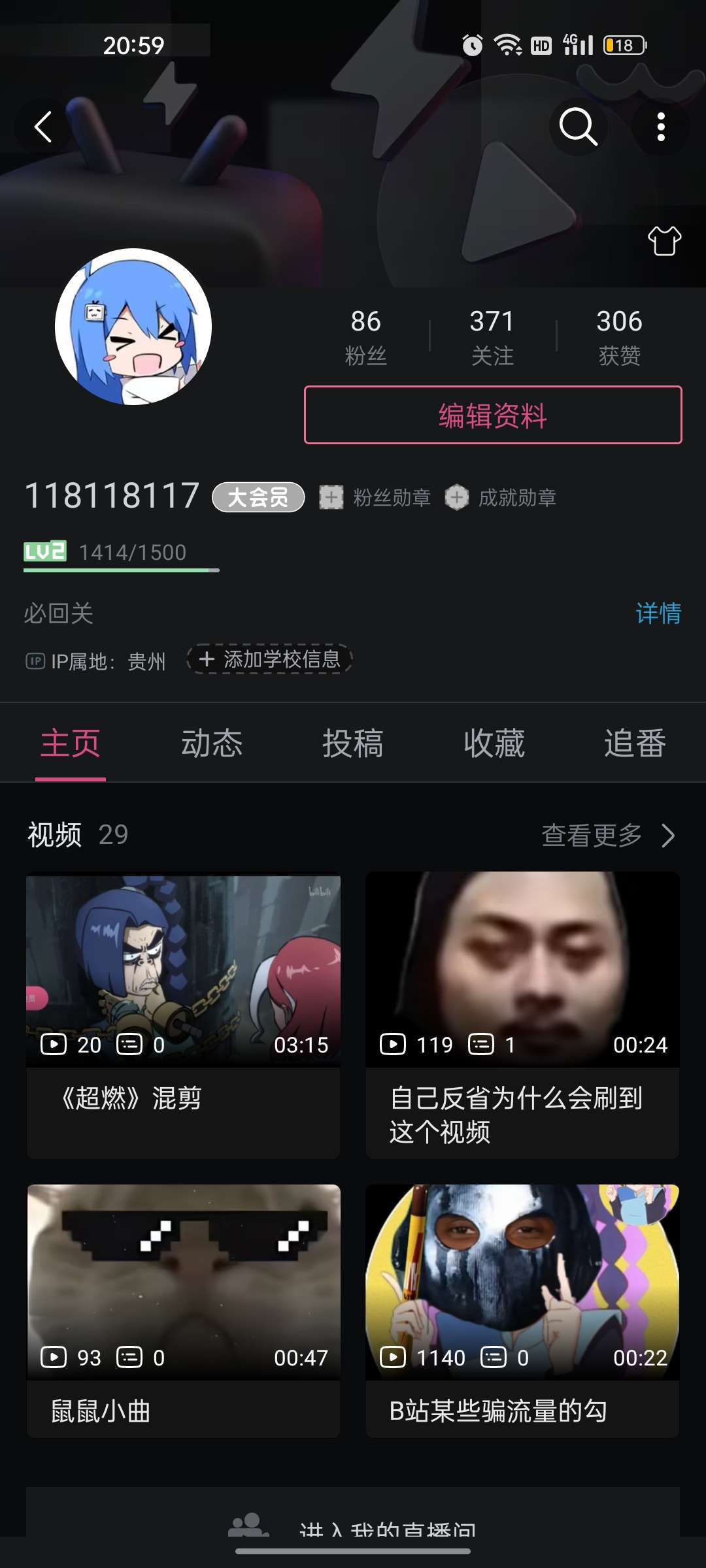Open the three-dot overflow menu
The image size is (706, 1568).
661,127
